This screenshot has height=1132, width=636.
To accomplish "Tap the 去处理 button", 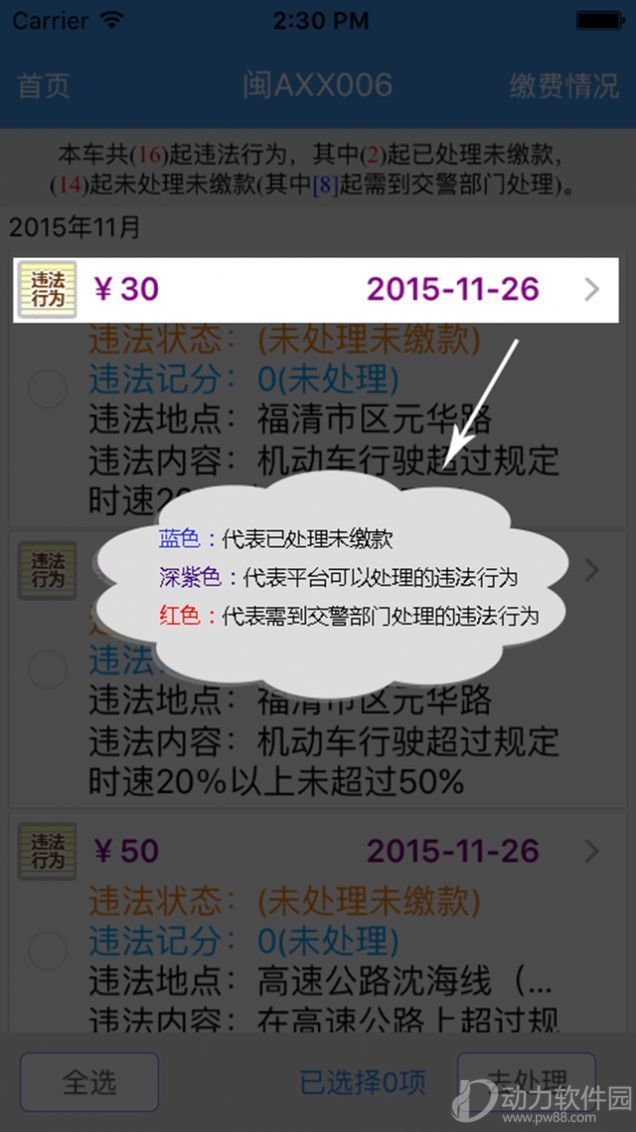I will (x=526, y=1081).
